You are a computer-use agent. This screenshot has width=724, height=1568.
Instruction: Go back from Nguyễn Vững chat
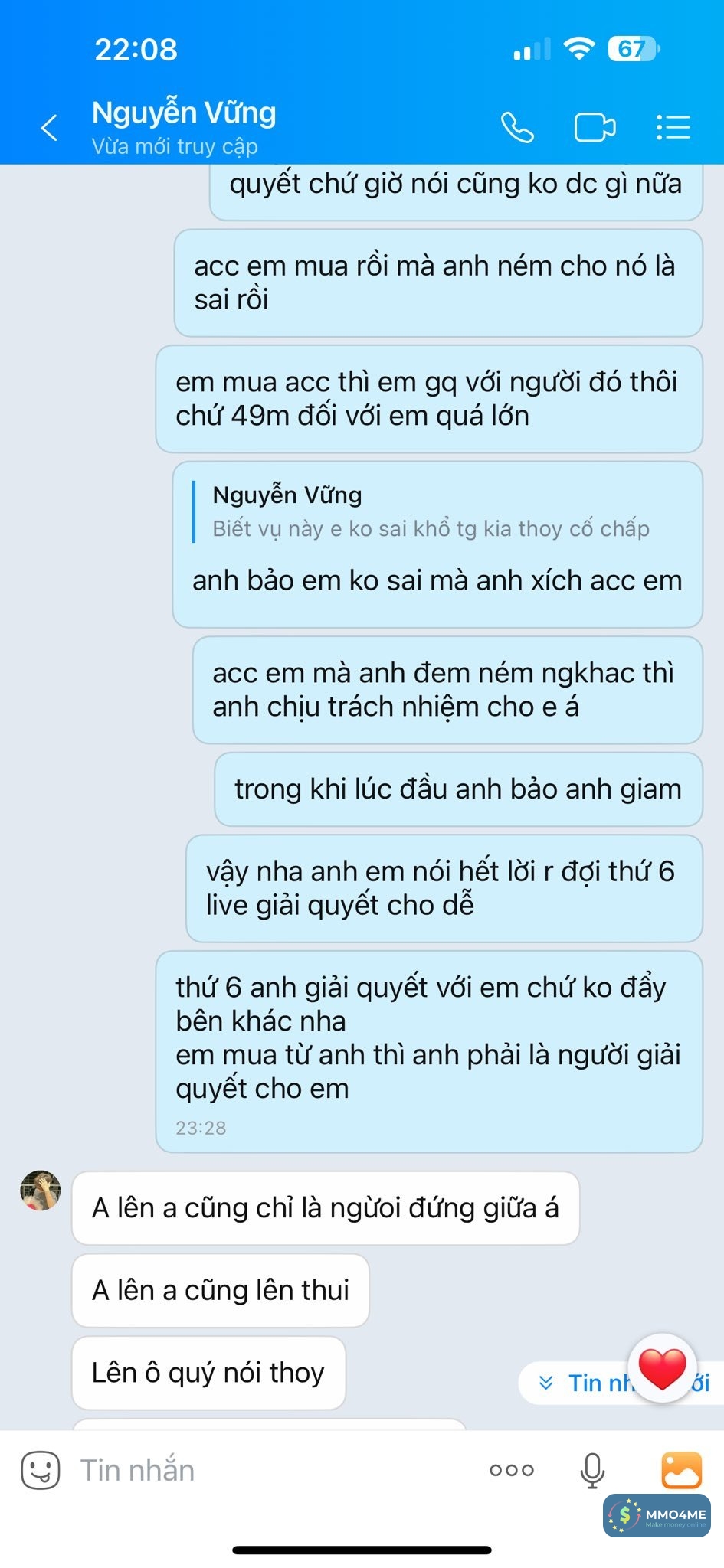[50, 127]
